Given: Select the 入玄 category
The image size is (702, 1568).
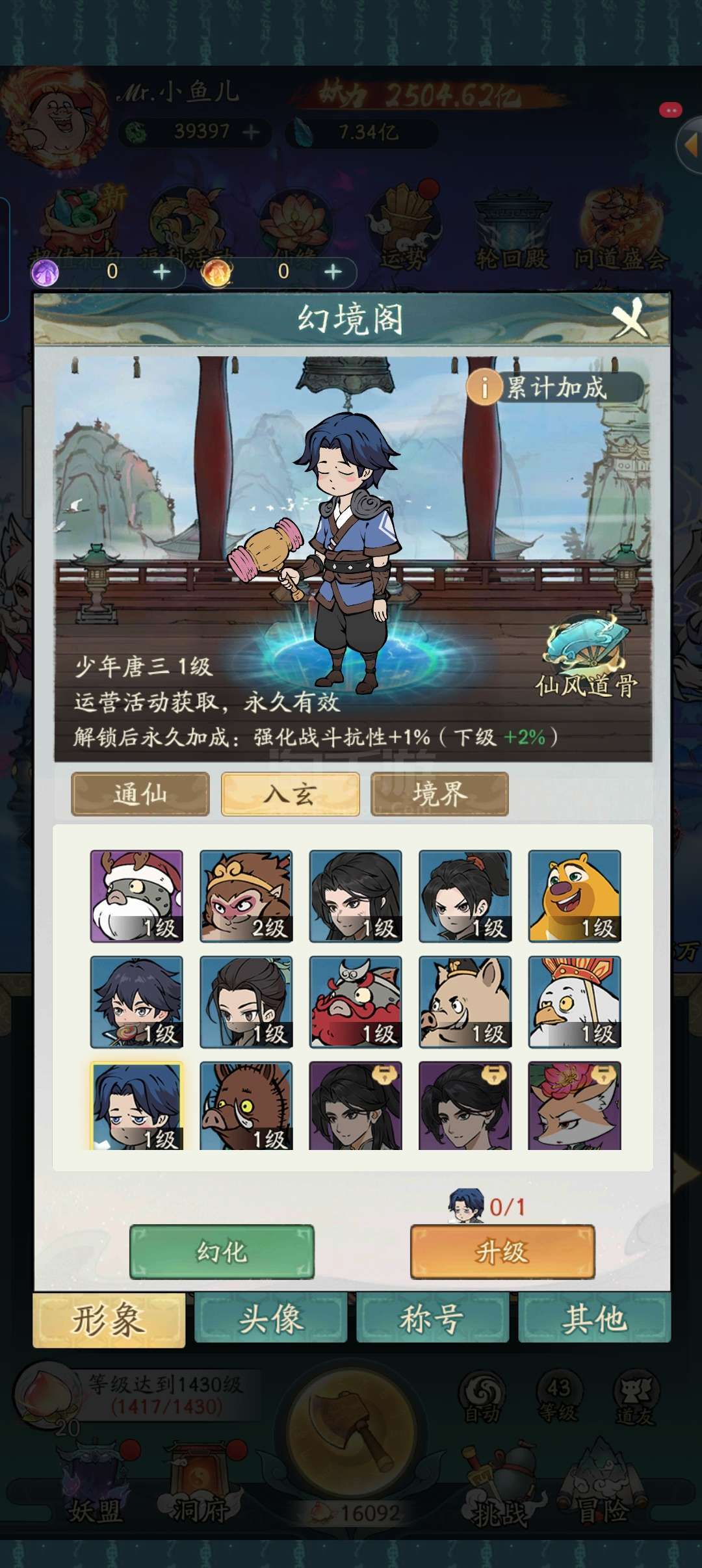Looking at the screenshot, I should (290, 794).
